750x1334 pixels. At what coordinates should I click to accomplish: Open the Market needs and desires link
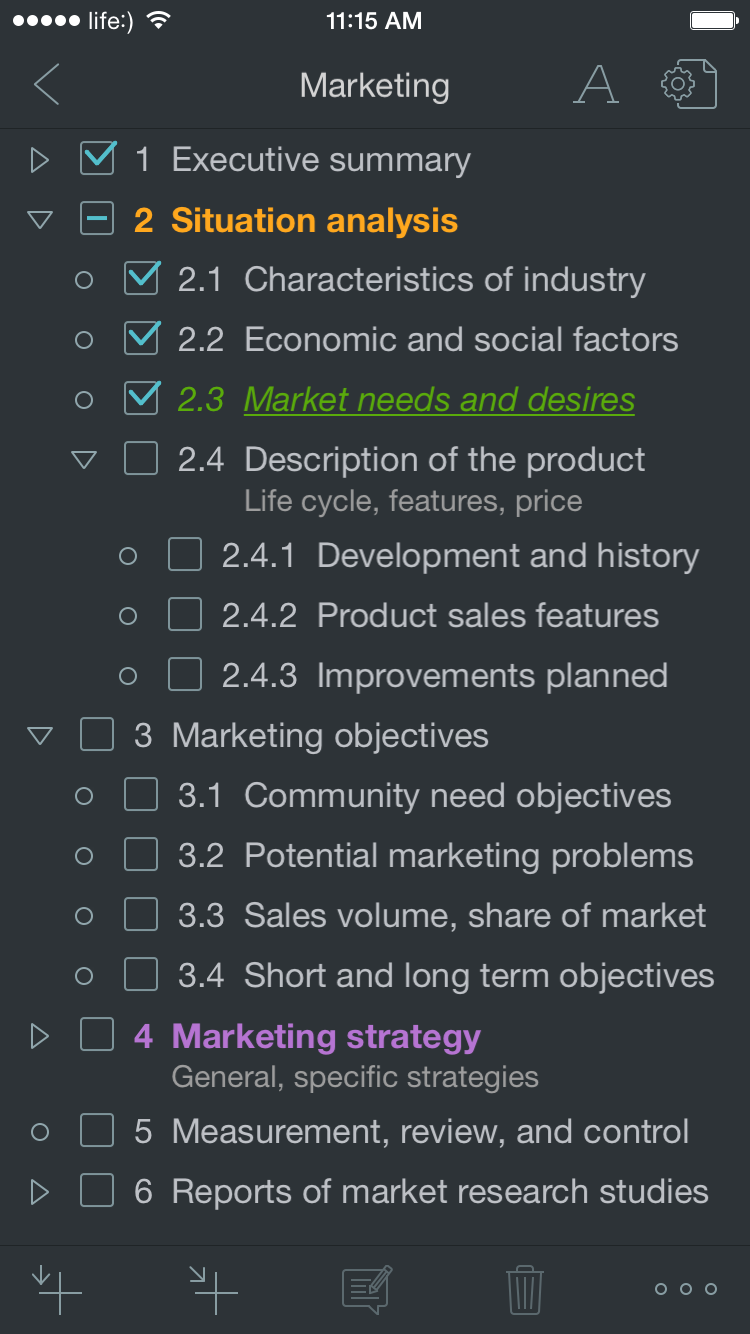tap(439, 400)
